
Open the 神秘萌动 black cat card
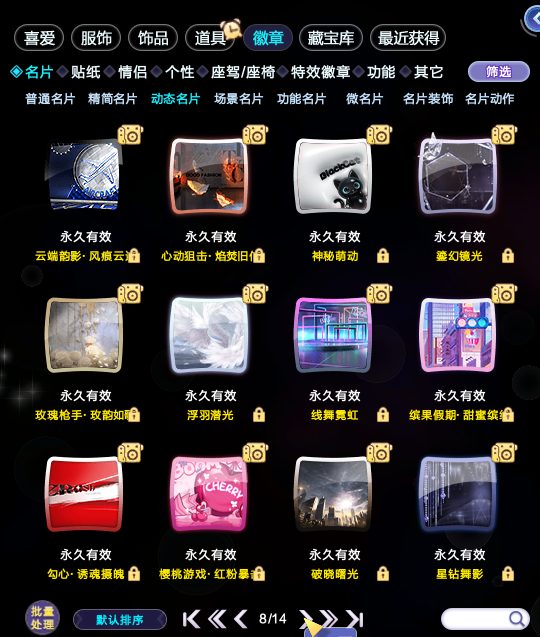click(x=333, y=176)
